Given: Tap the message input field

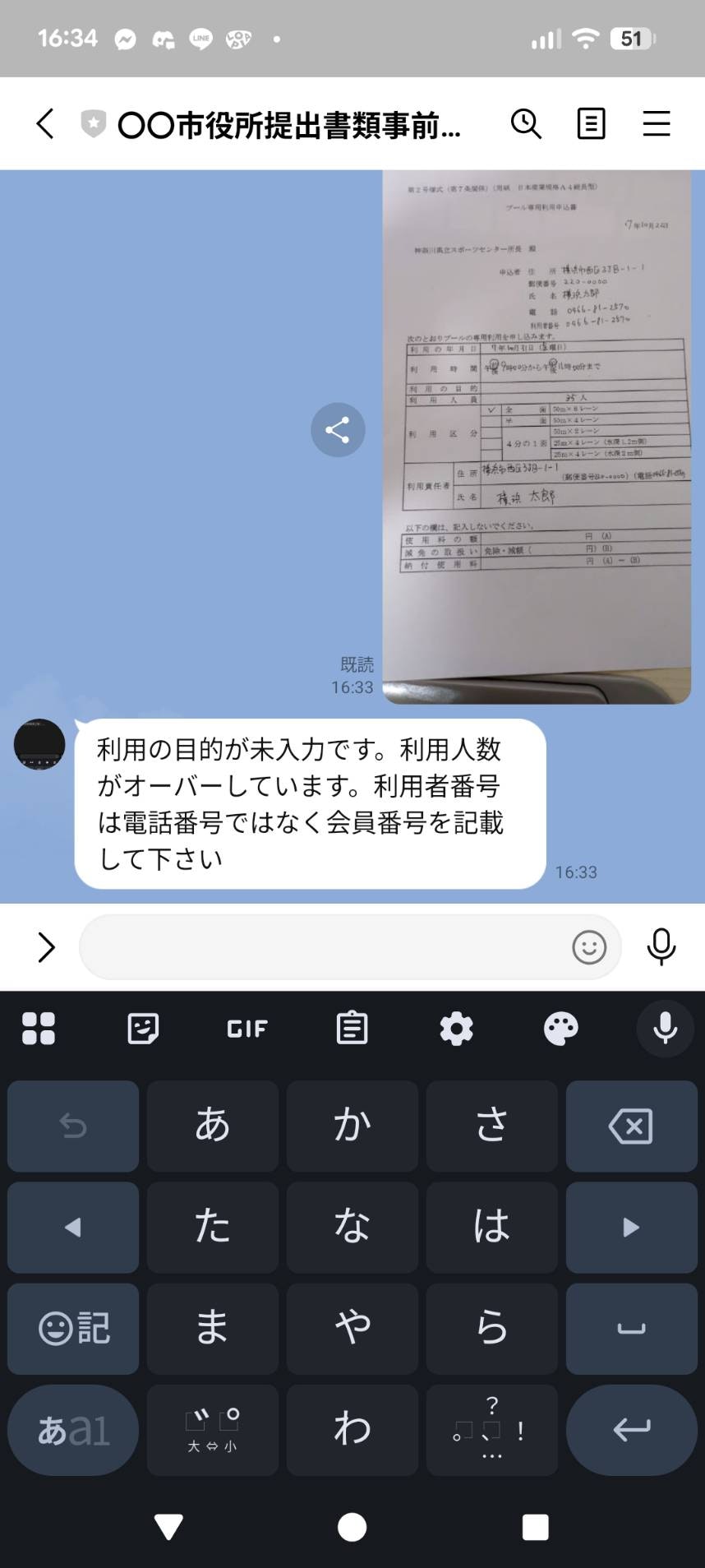Looking at the screenshot, I should coord(329,947).
